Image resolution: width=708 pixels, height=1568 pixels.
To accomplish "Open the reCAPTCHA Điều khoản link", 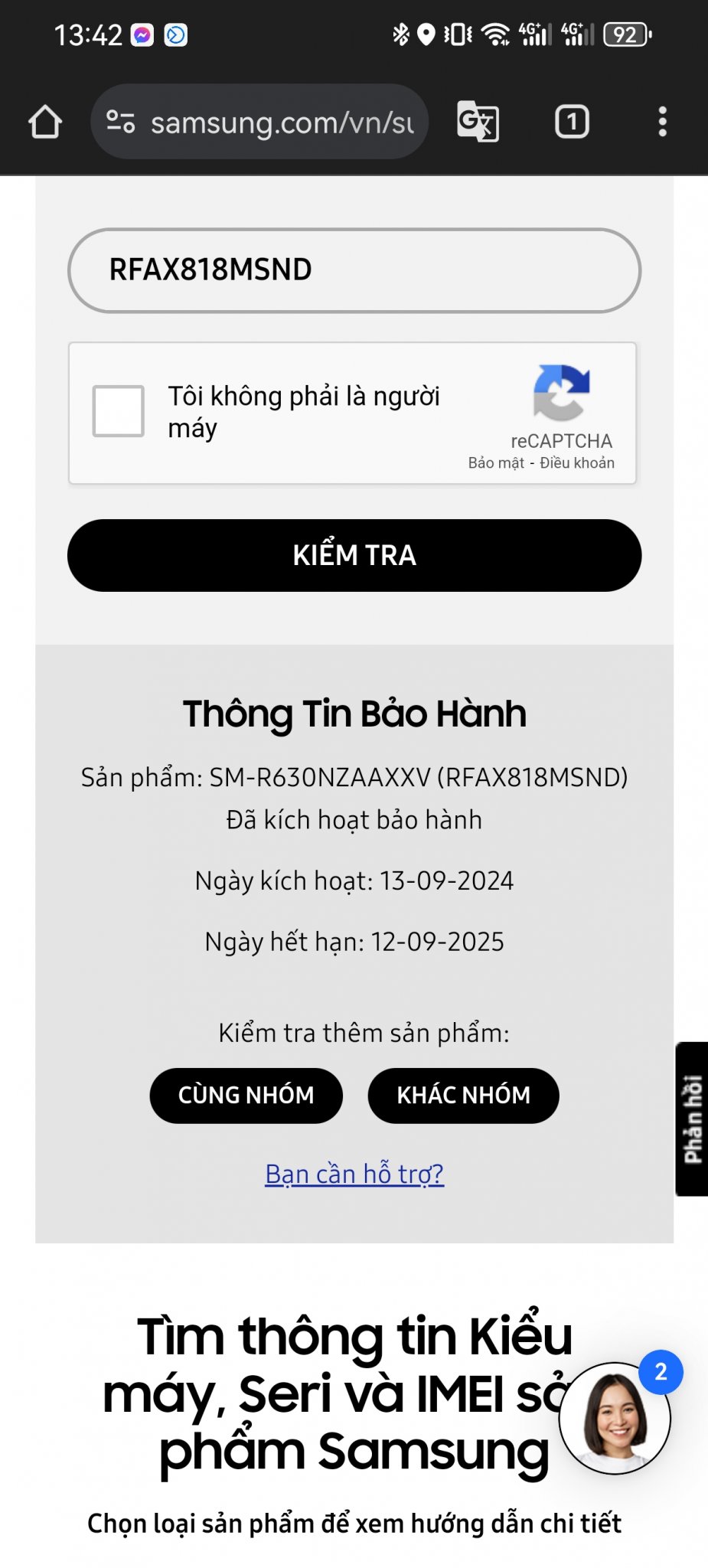I will [577, 463].
